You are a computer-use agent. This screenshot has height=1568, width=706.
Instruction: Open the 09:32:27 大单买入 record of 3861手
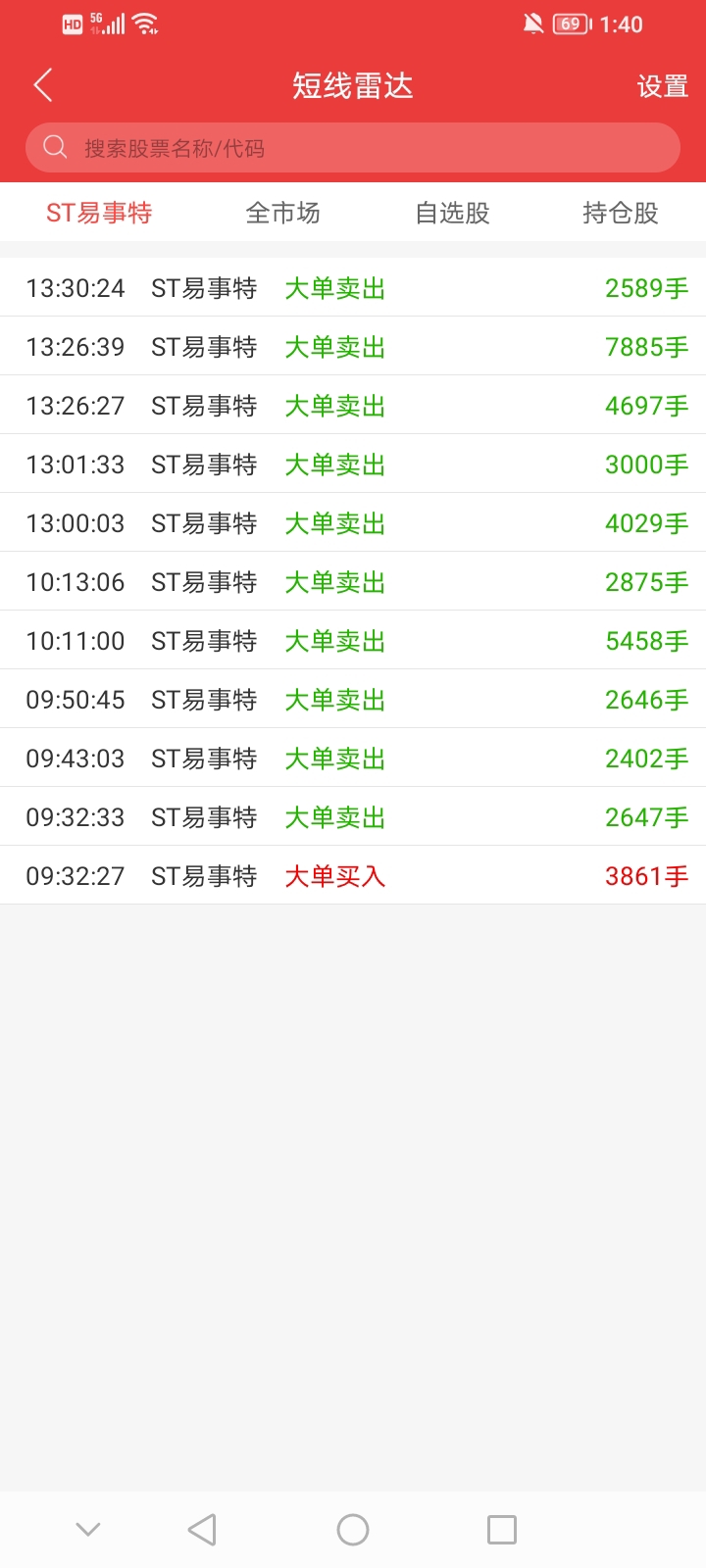click(353, 875)
